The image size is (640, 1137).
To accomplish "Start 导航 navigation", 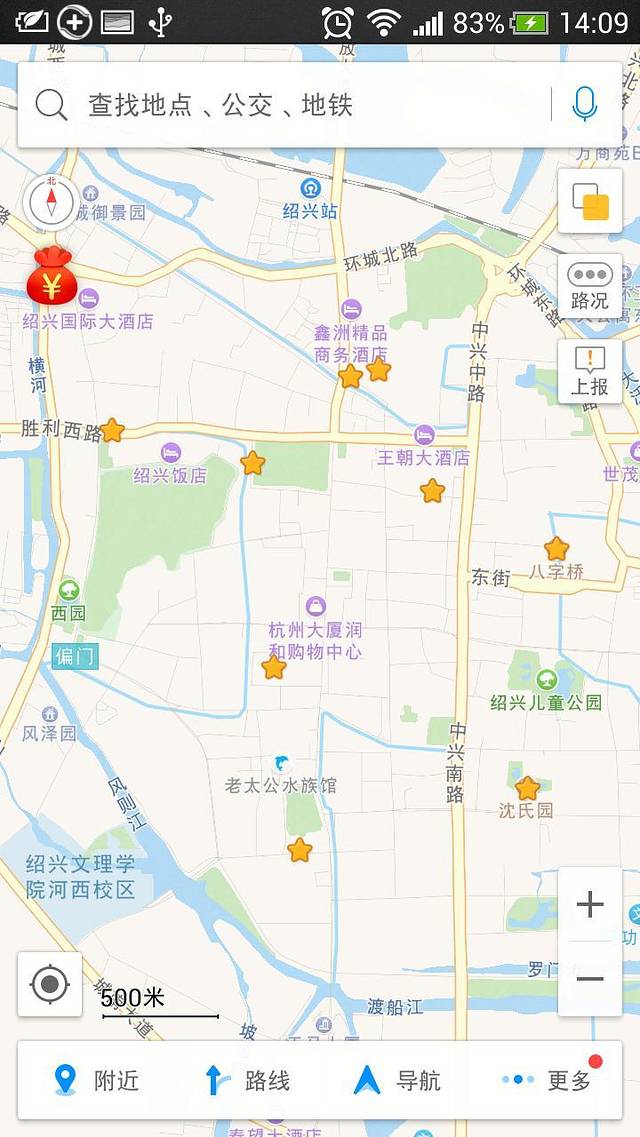I will point(397,1080).
